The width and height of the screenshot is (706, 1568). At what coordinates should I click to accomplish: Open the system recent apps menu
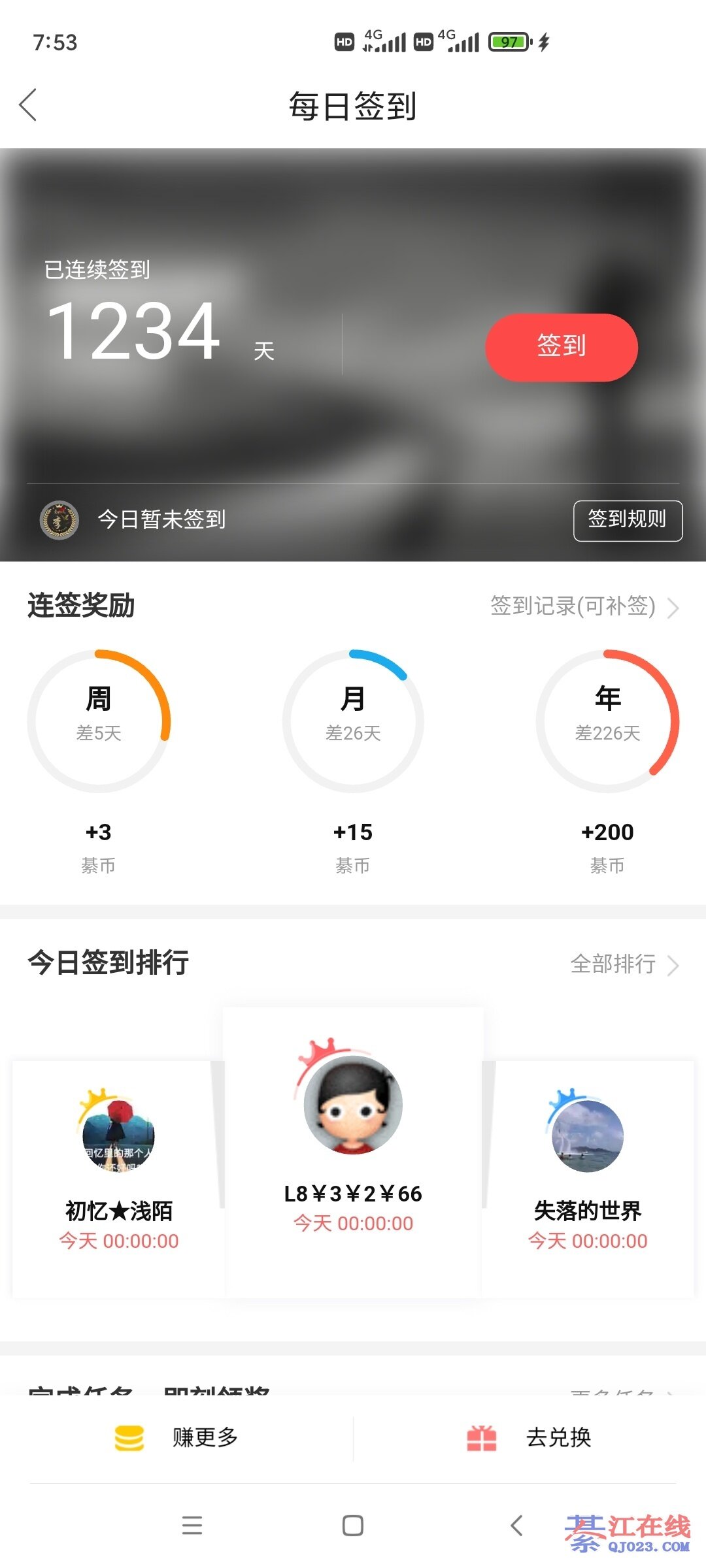coord(192,1526)
